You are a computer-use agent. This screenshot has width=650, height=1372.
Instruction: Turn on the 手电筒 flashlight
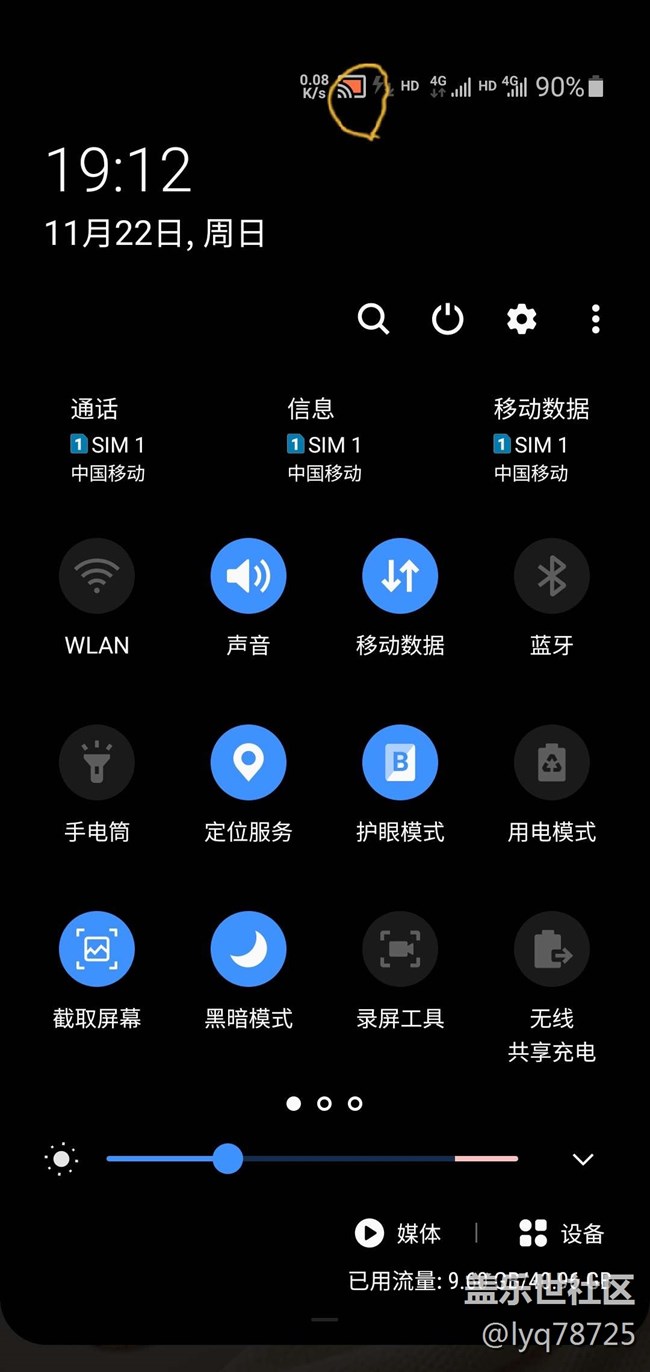tap(97, 763)
